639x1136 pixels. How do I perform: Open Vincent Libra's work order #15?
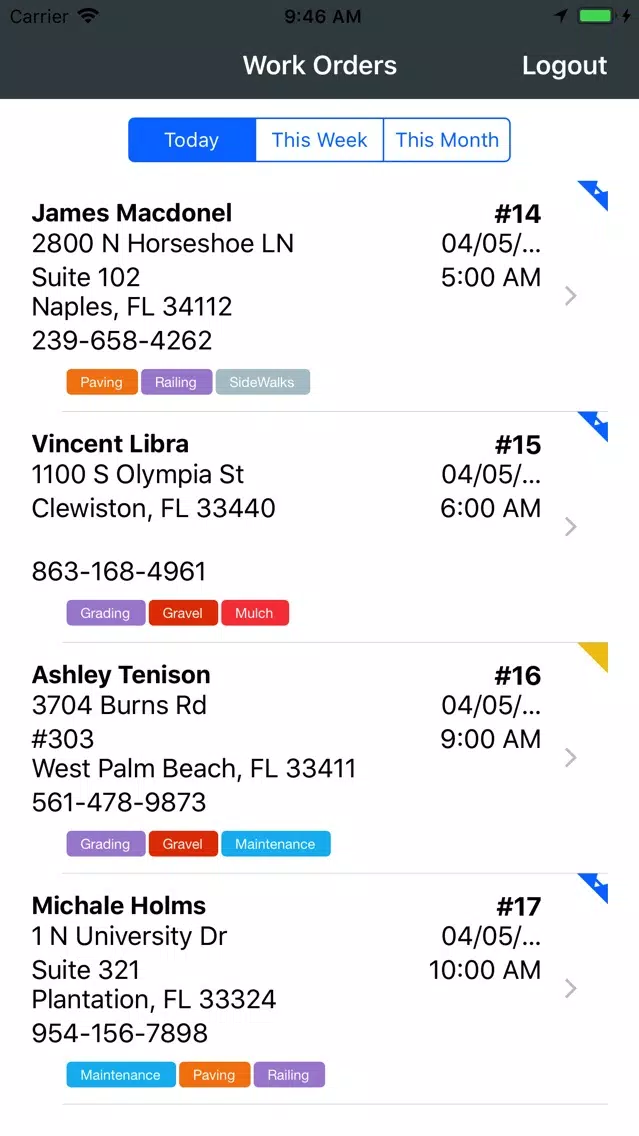tap(320, 527)
